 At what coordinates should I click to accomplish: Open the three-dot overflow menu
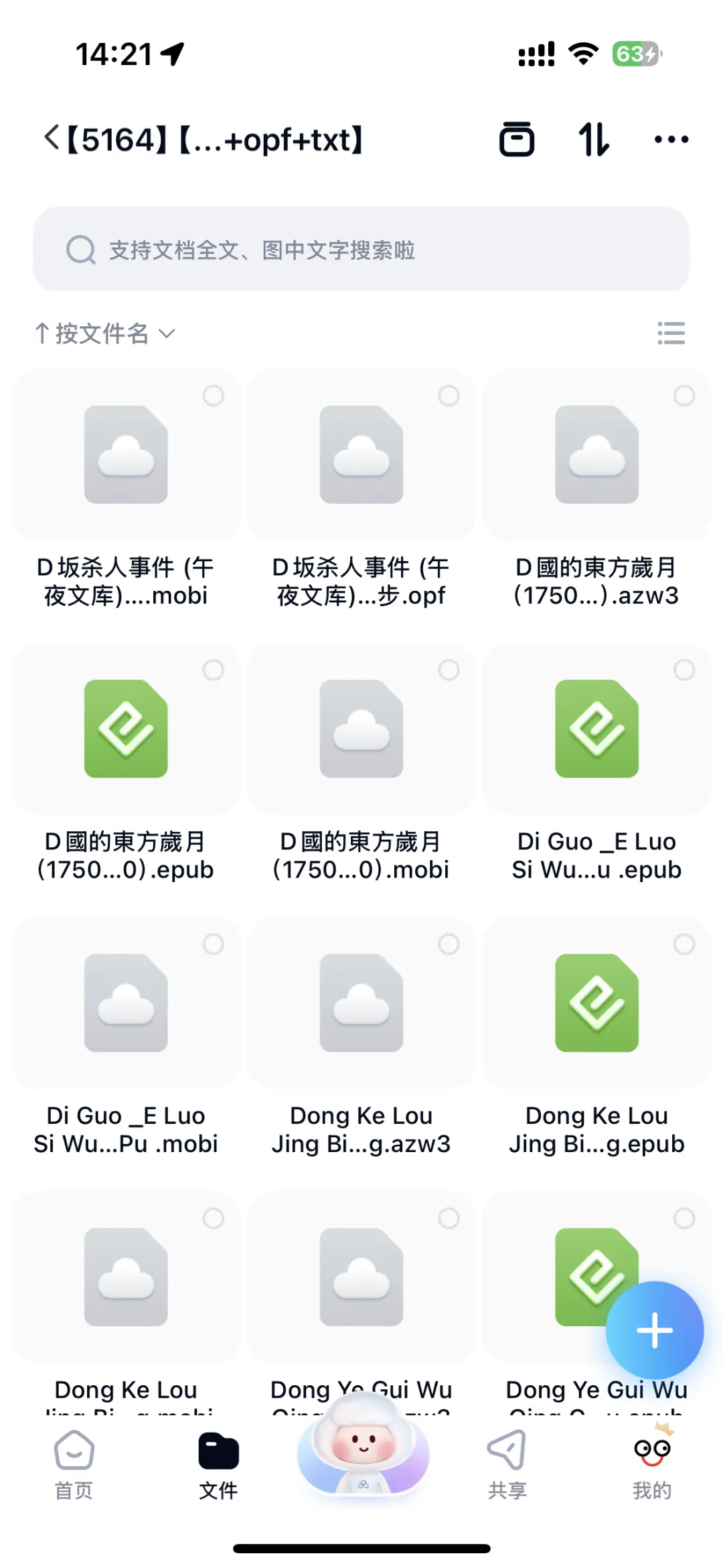click(x=671, y=139)
